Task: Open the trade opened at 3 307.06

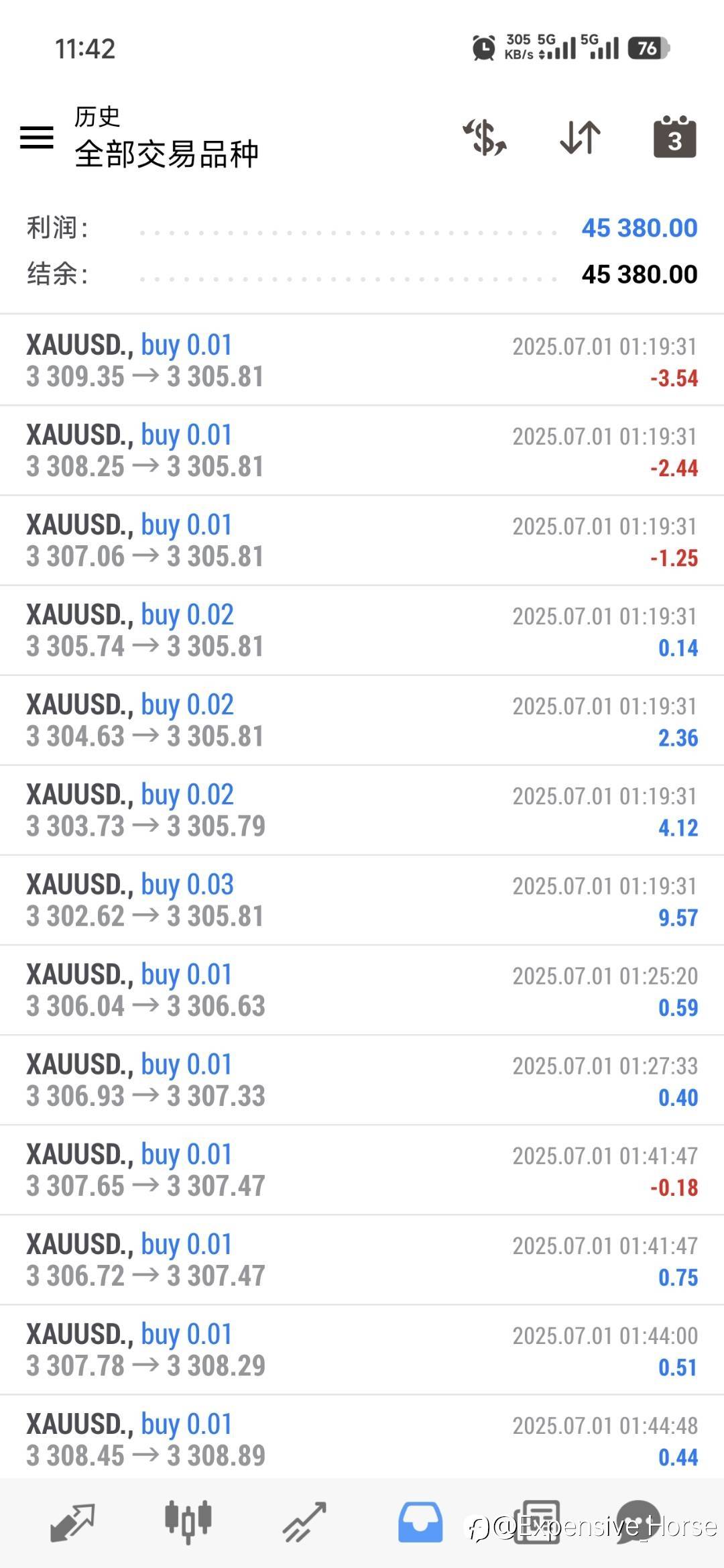Action: coord(362,540)
